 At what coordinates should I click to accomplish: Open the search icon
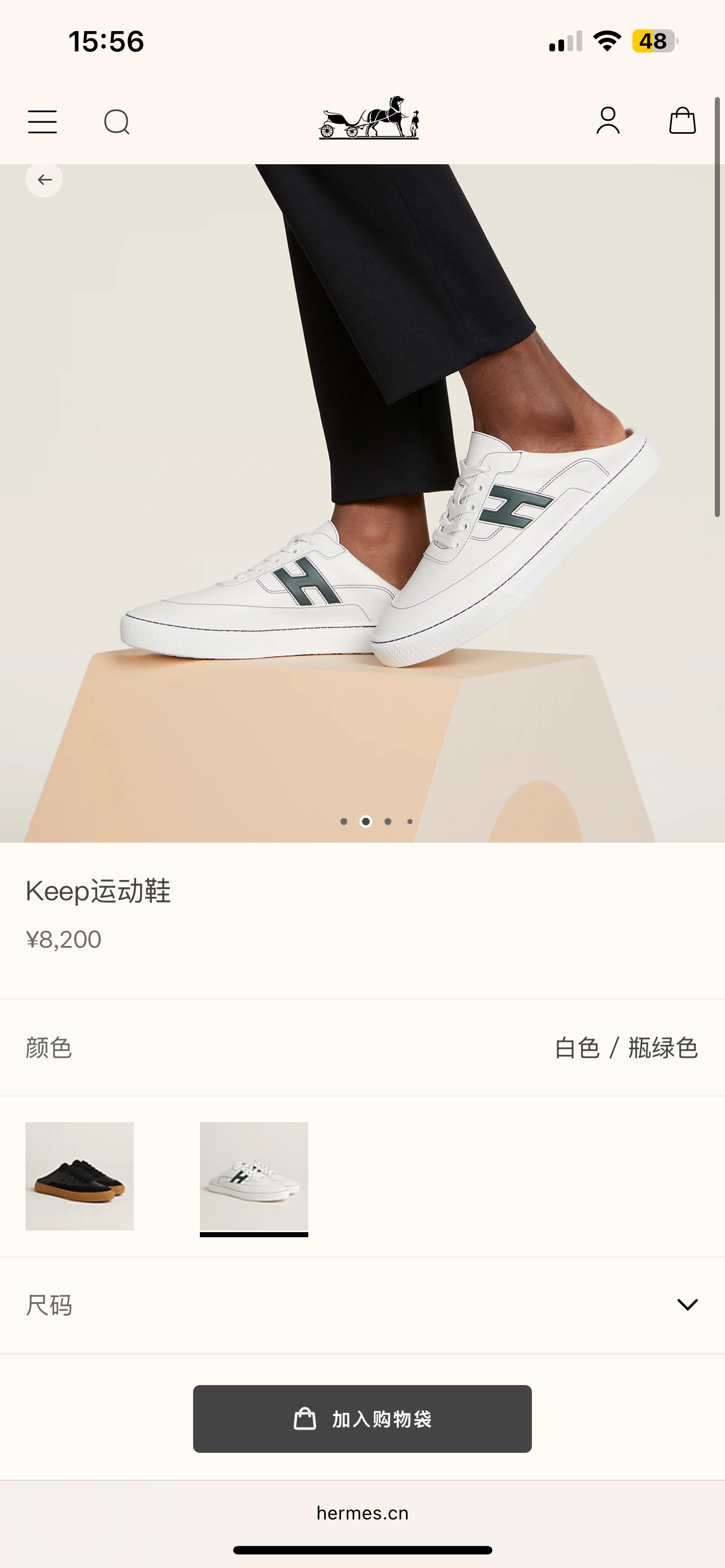point(116,122)
